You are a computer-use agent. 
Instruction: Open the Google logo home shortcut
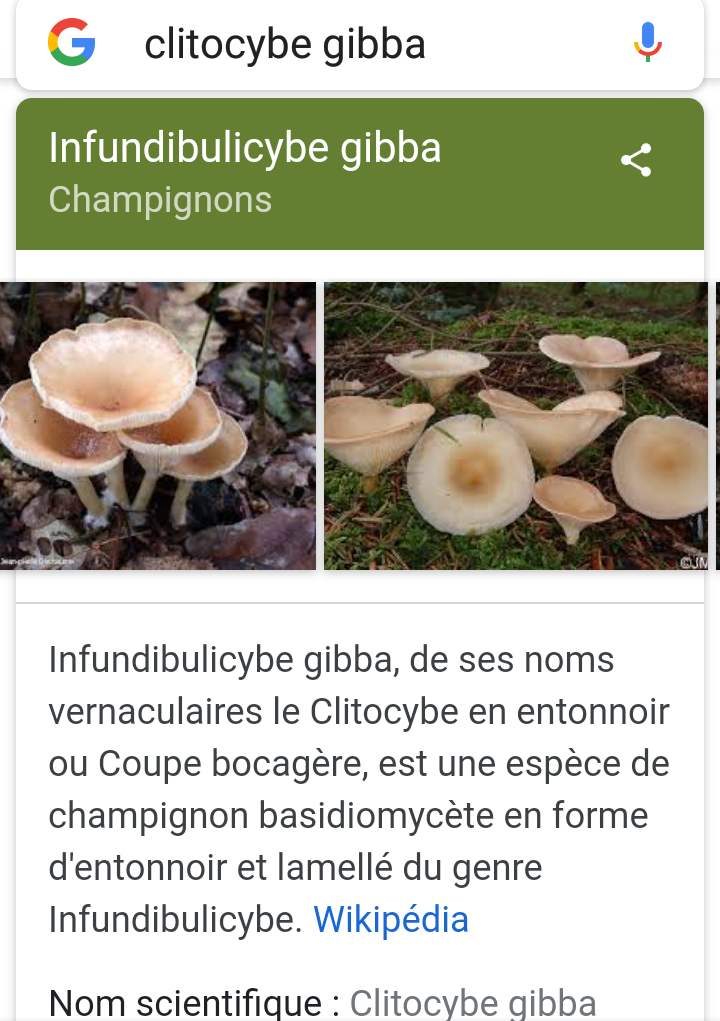[x=72, y=43]
